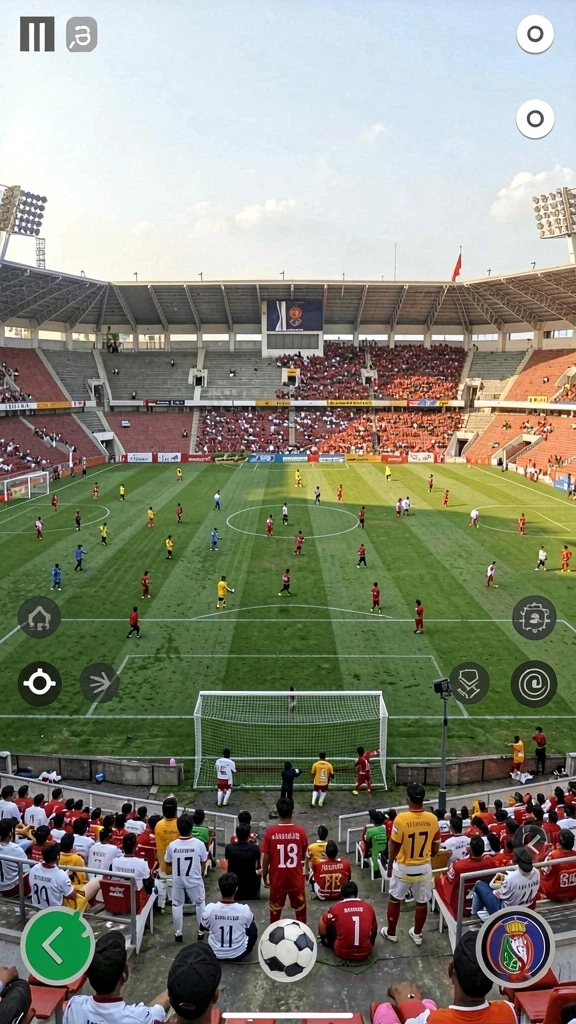Open the gray letter 'a' icon

(82, 34)
